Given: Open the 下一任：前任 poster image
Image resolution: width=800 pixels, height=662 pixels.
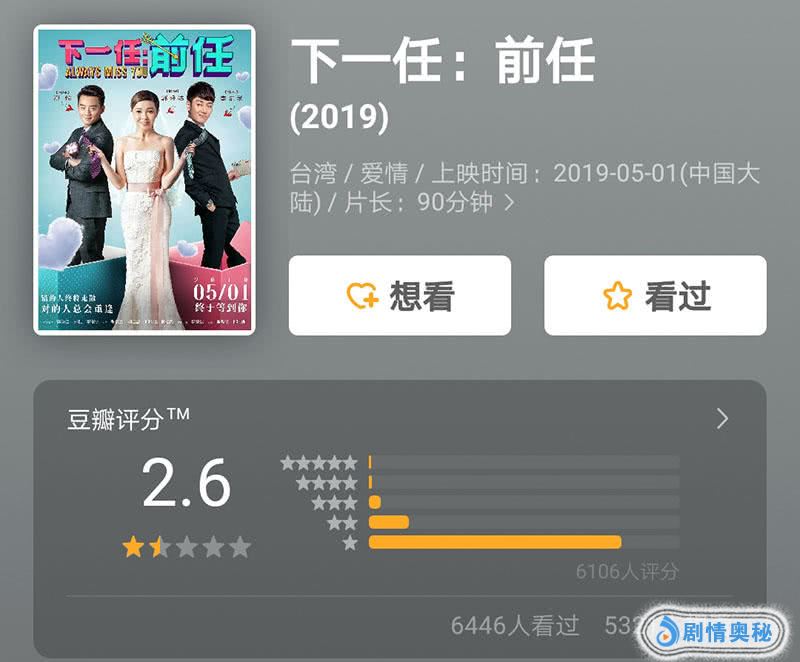Looking at the screenshot, I should pos(144,180).
